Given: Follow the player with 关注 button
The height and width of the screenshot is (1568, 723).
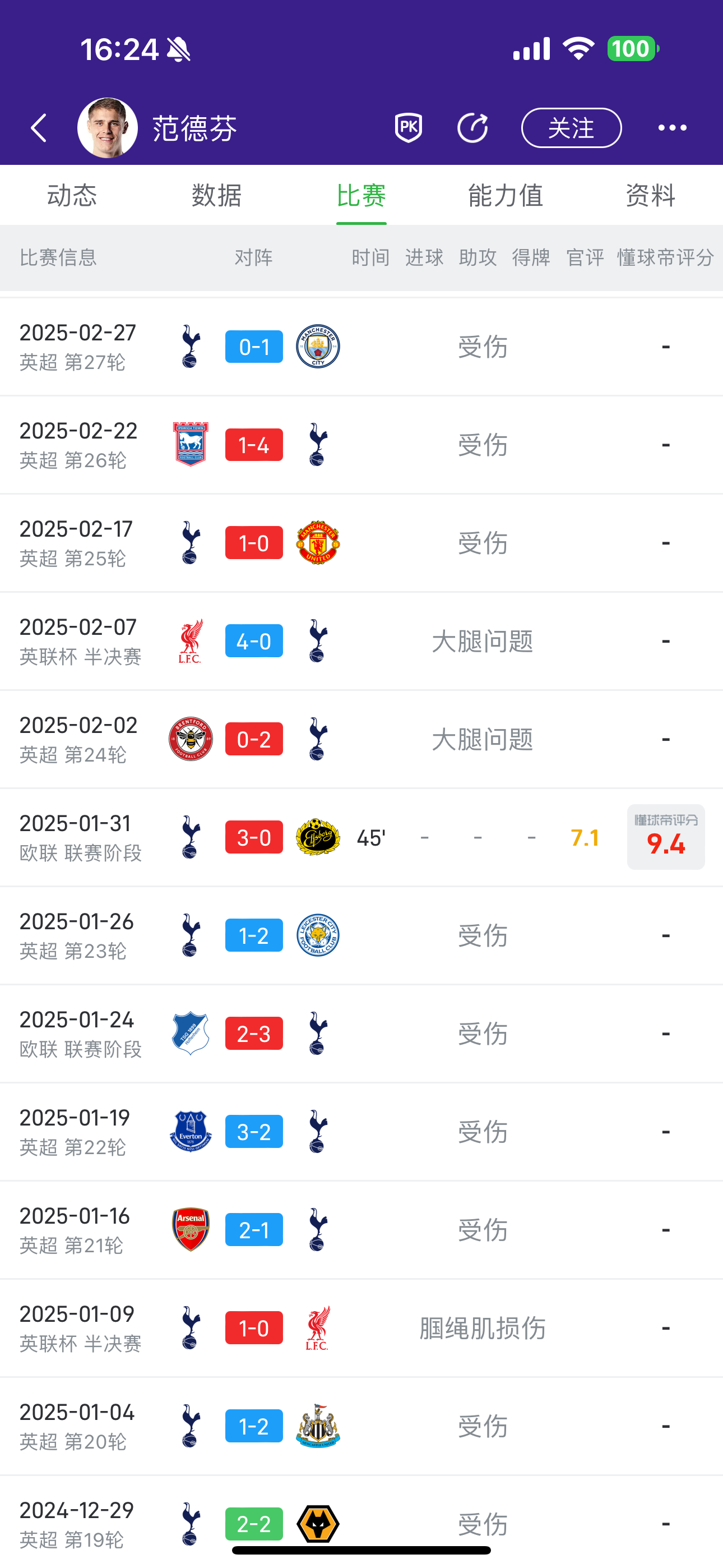Looking at the screenshot, I should tap(571, 128).
